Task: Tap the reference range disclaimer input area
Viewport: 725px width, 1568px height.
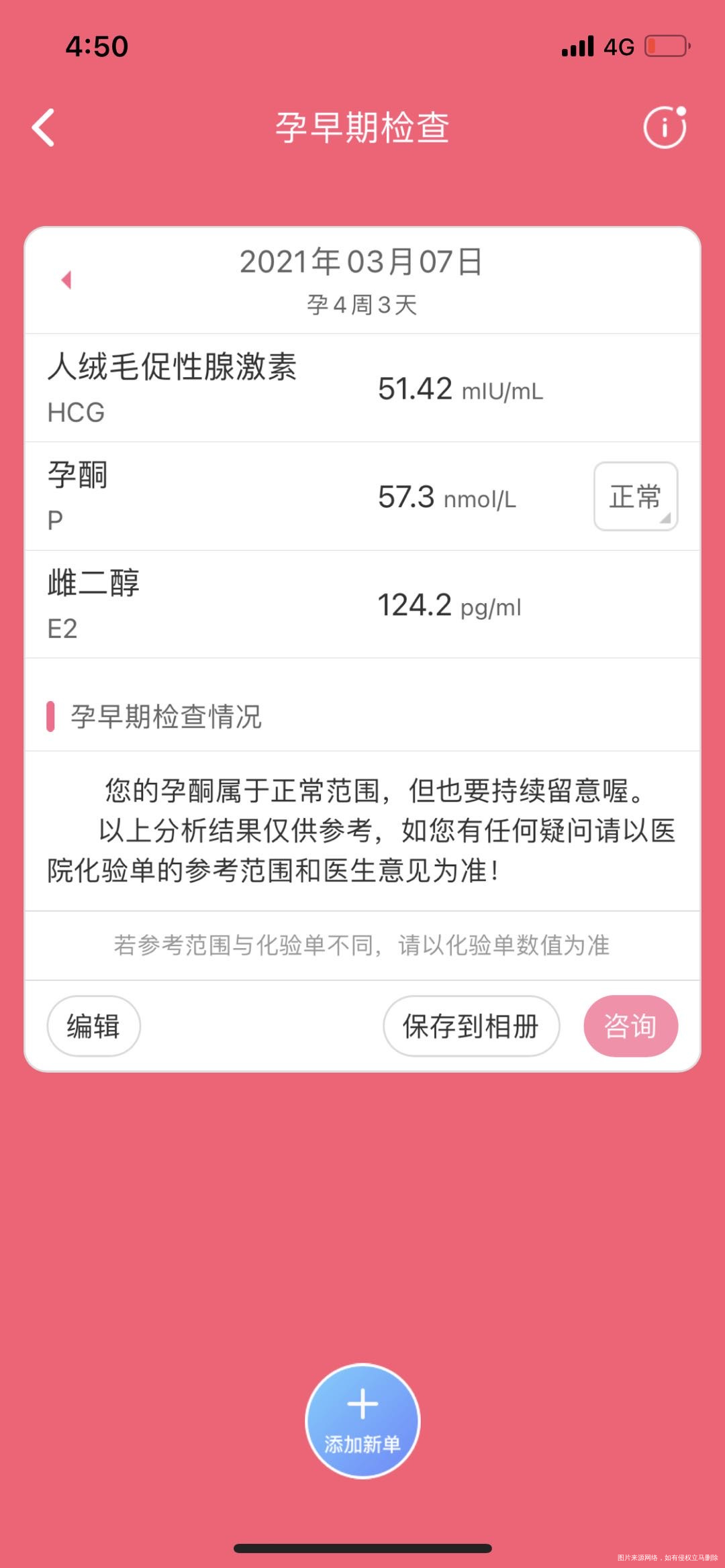Action: [x=362, y=944]
